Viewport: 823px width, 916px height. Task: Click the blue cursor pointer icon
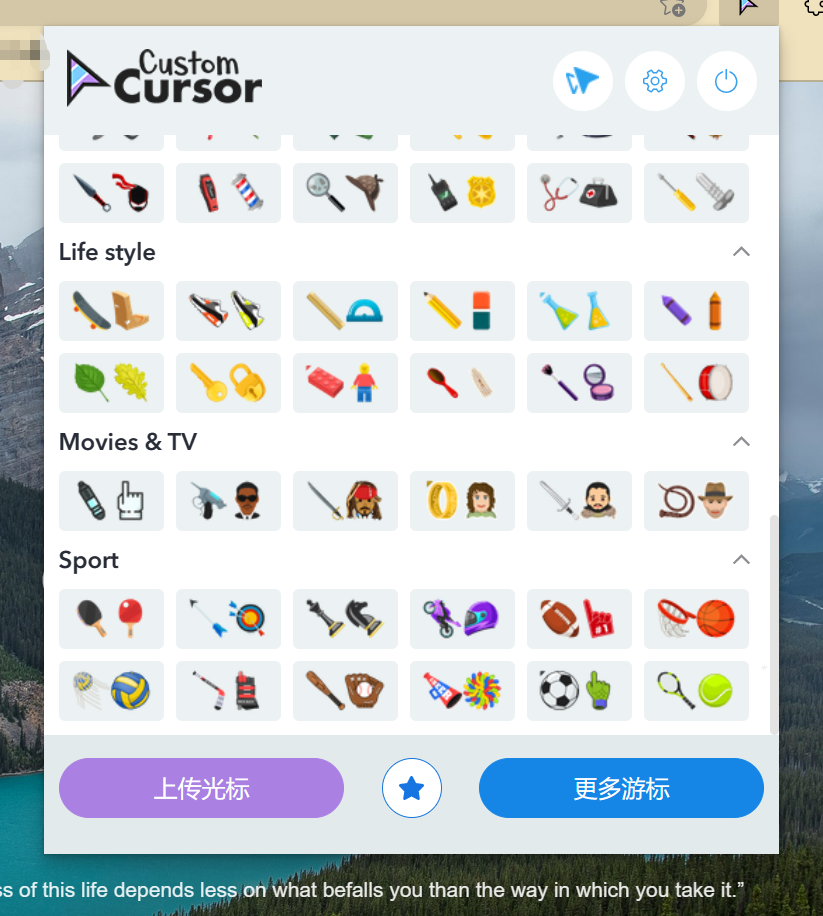coord(583,81)
